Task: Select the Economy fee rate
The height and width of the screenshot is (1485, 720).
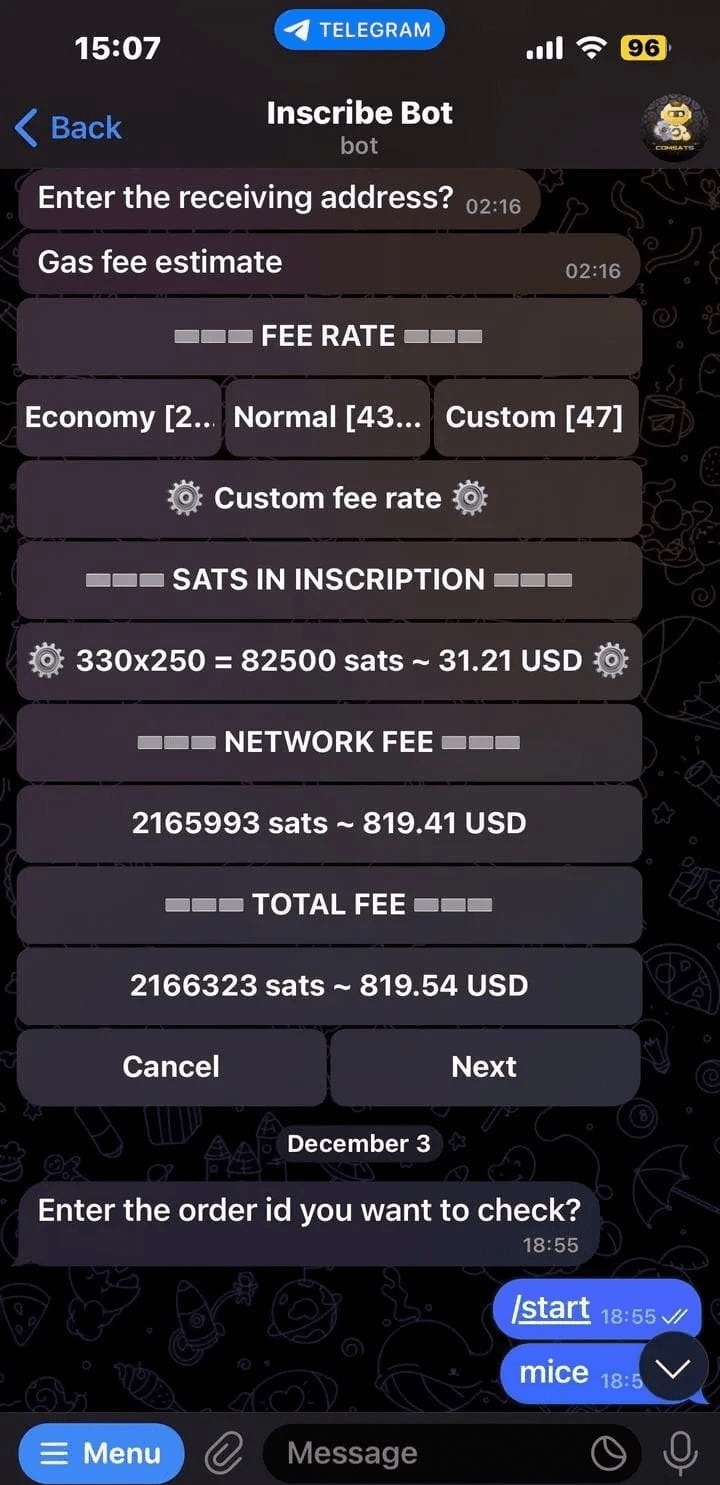Action: click(119, 417)
